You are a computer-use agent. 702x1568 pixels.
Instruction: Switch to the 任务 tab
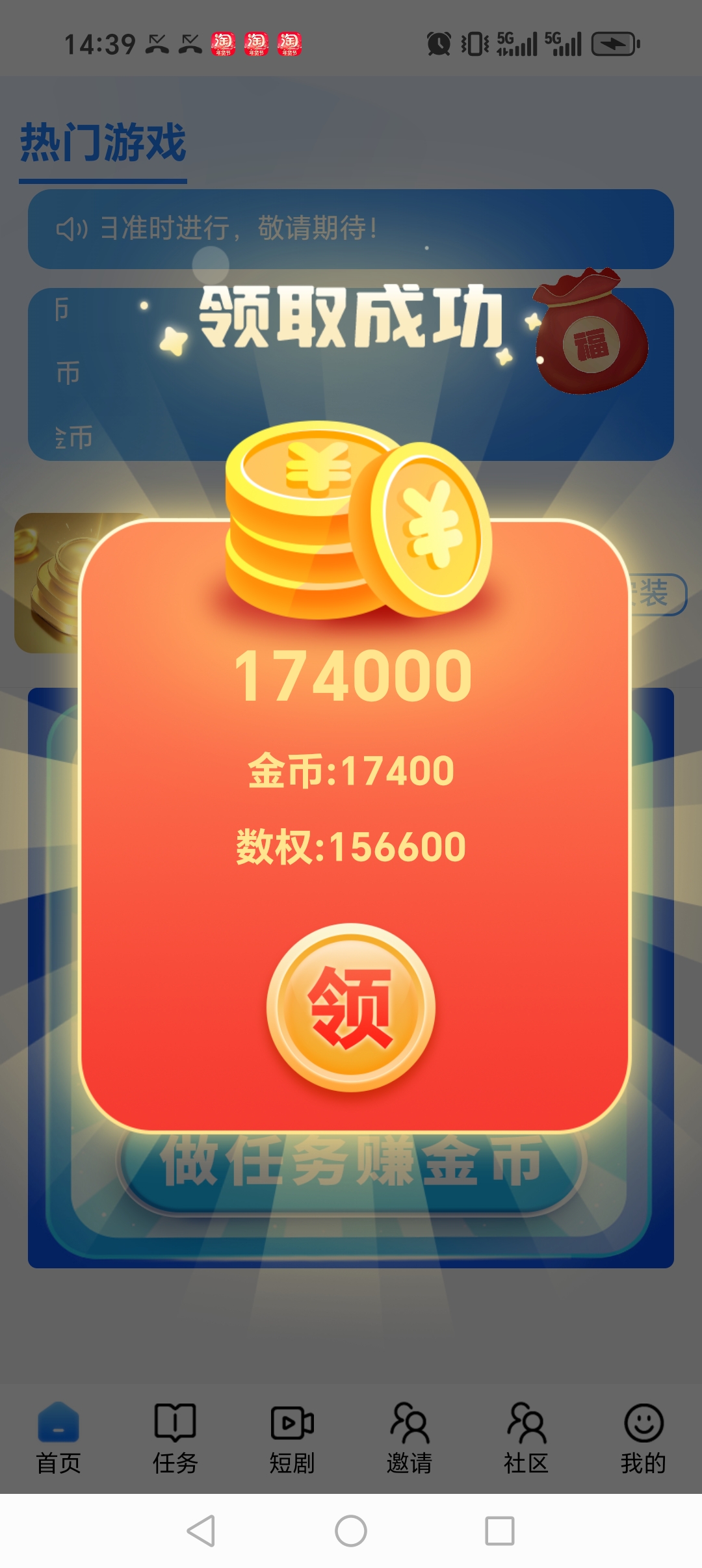coord(175,1438)
